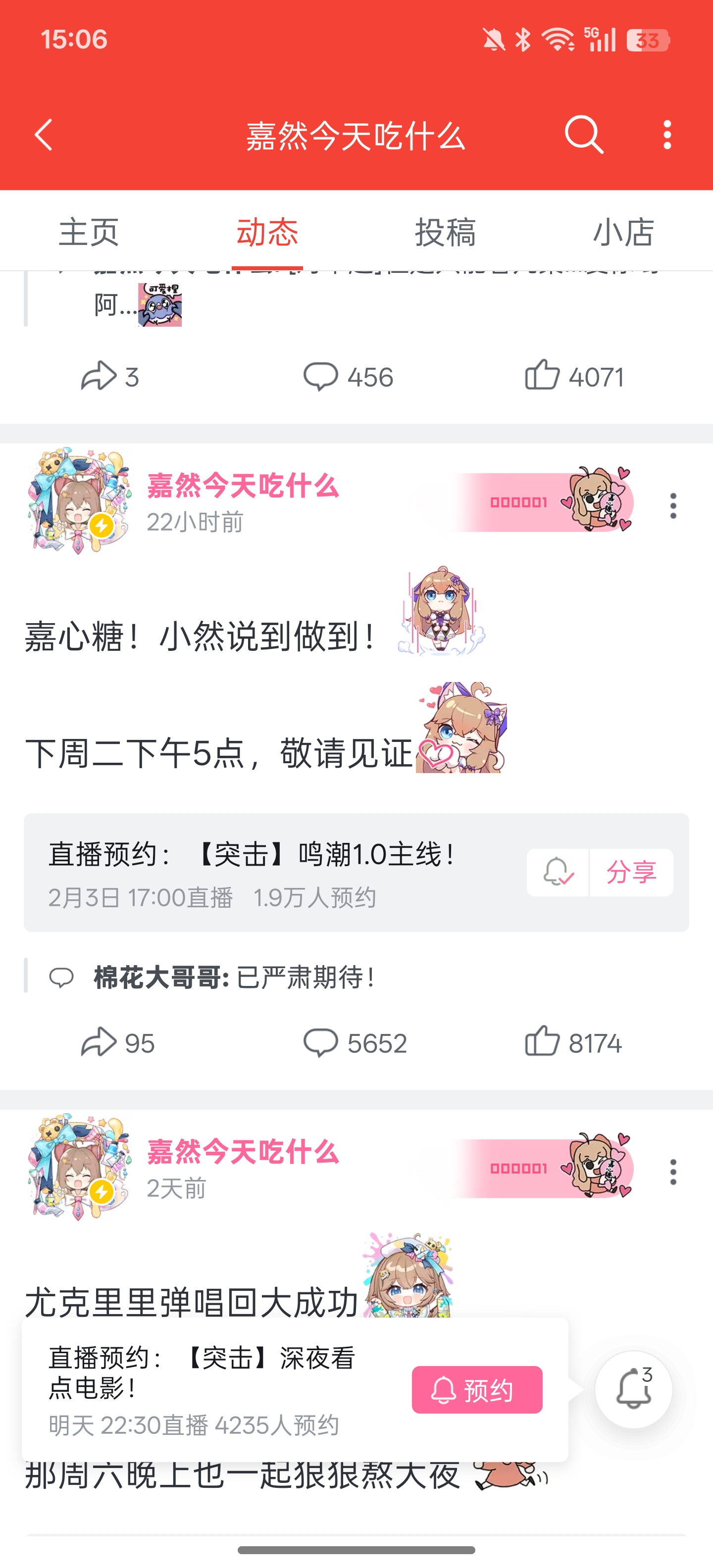The height and width of the screenshot is (1568, 713).
Task: Open more options on the 22小时前 post
Action: point(673,505)
